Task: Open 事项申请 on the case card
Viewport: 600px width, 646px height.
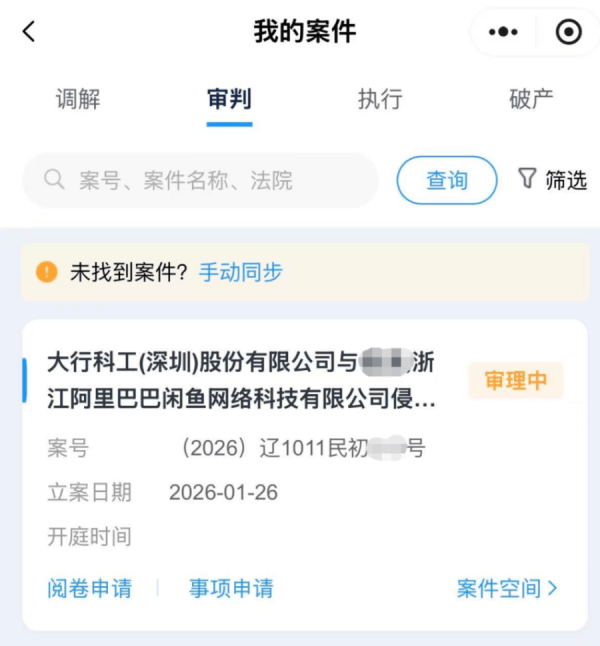Action: [x=231, y=589]
